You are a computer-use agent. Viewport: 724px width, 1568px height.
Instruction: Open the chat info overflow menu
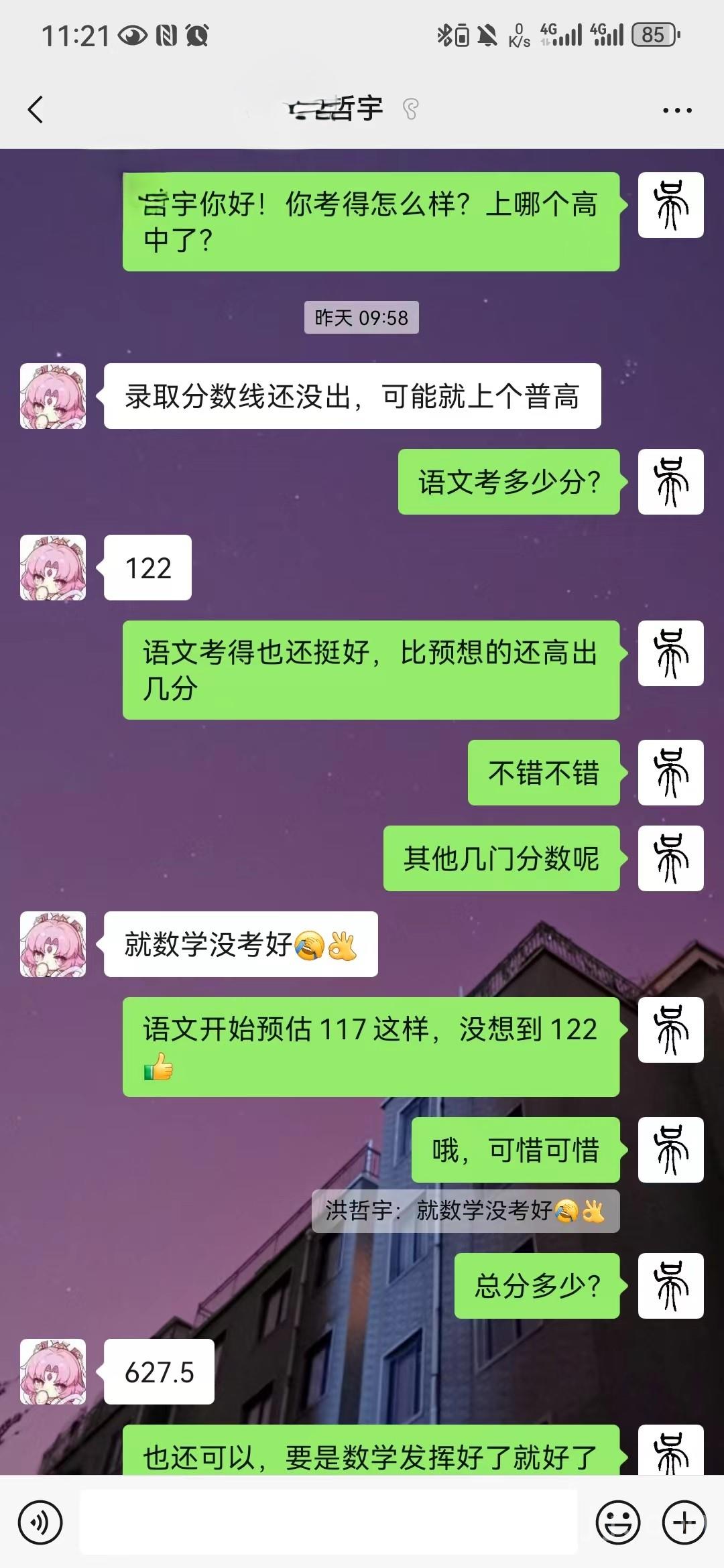(x=677, y=111)
